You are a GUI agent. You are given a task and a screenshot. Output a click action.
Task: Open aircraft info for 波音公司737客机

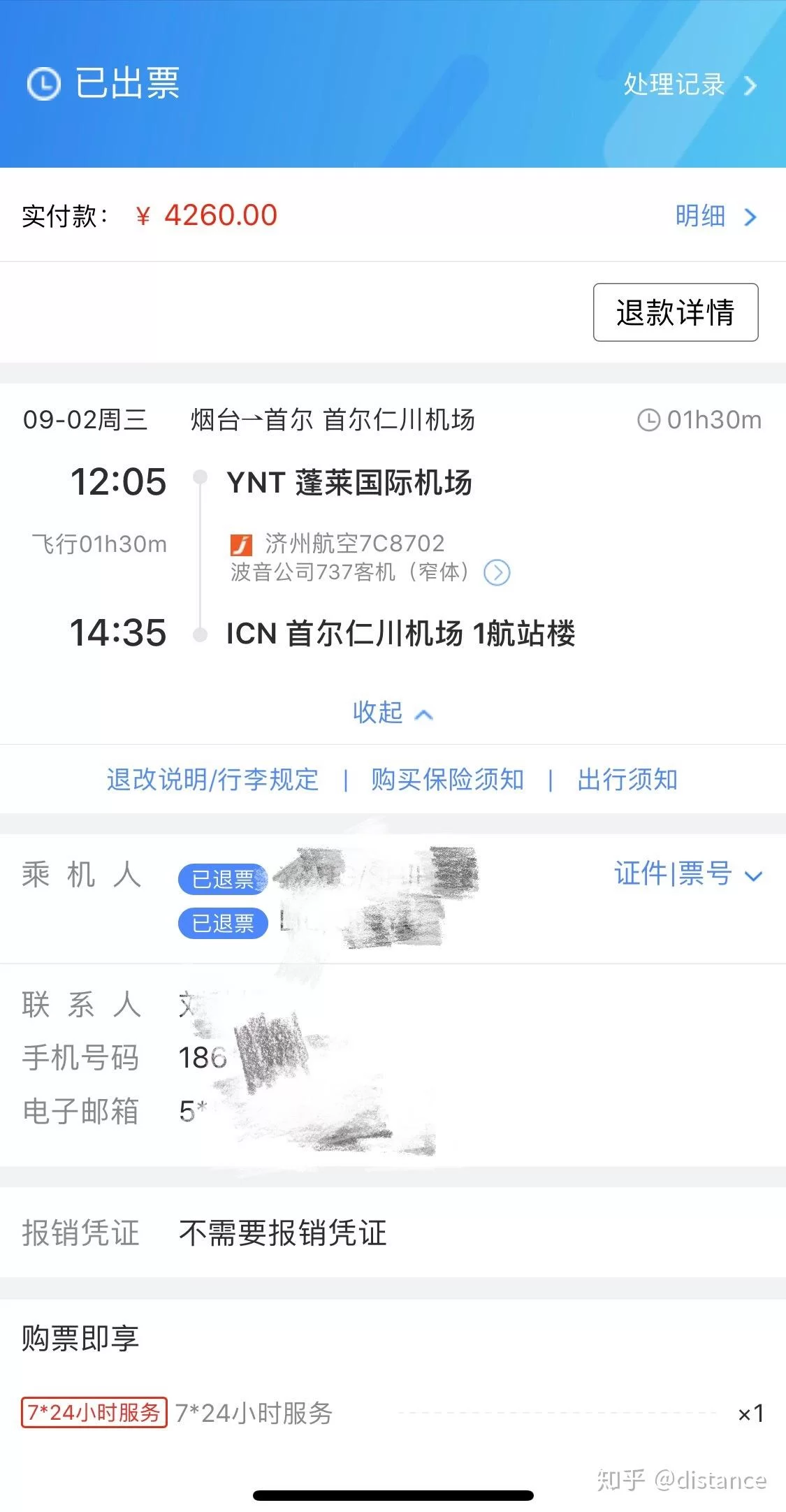tap(497, 573)
